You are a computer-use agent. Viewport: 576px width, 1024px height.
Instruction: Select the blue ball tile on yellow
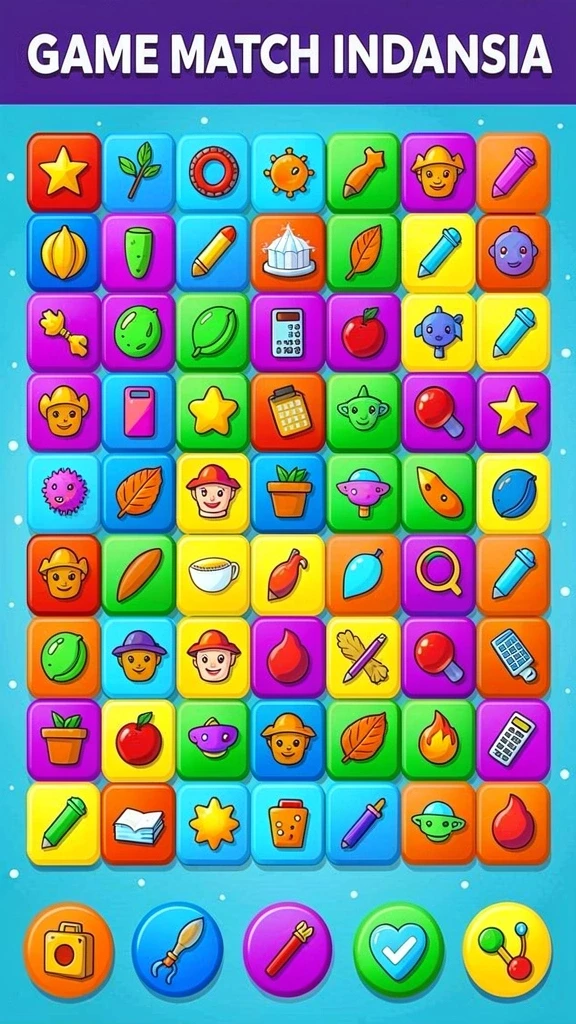(x=513, y=493)
